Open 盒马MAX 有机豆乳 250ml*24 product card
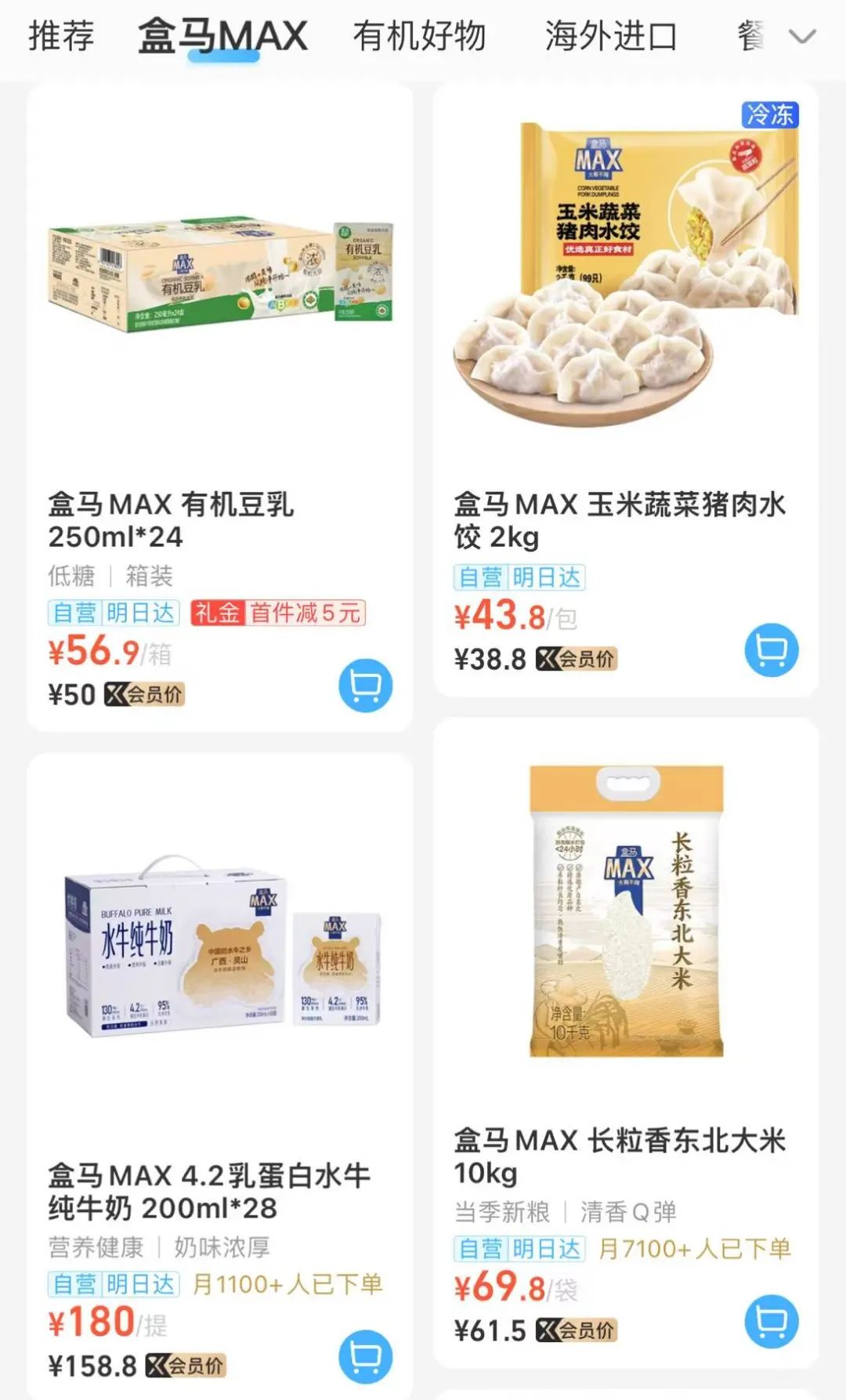The height and width of the screenshot is (1400, 846). (x=219, y=313)
